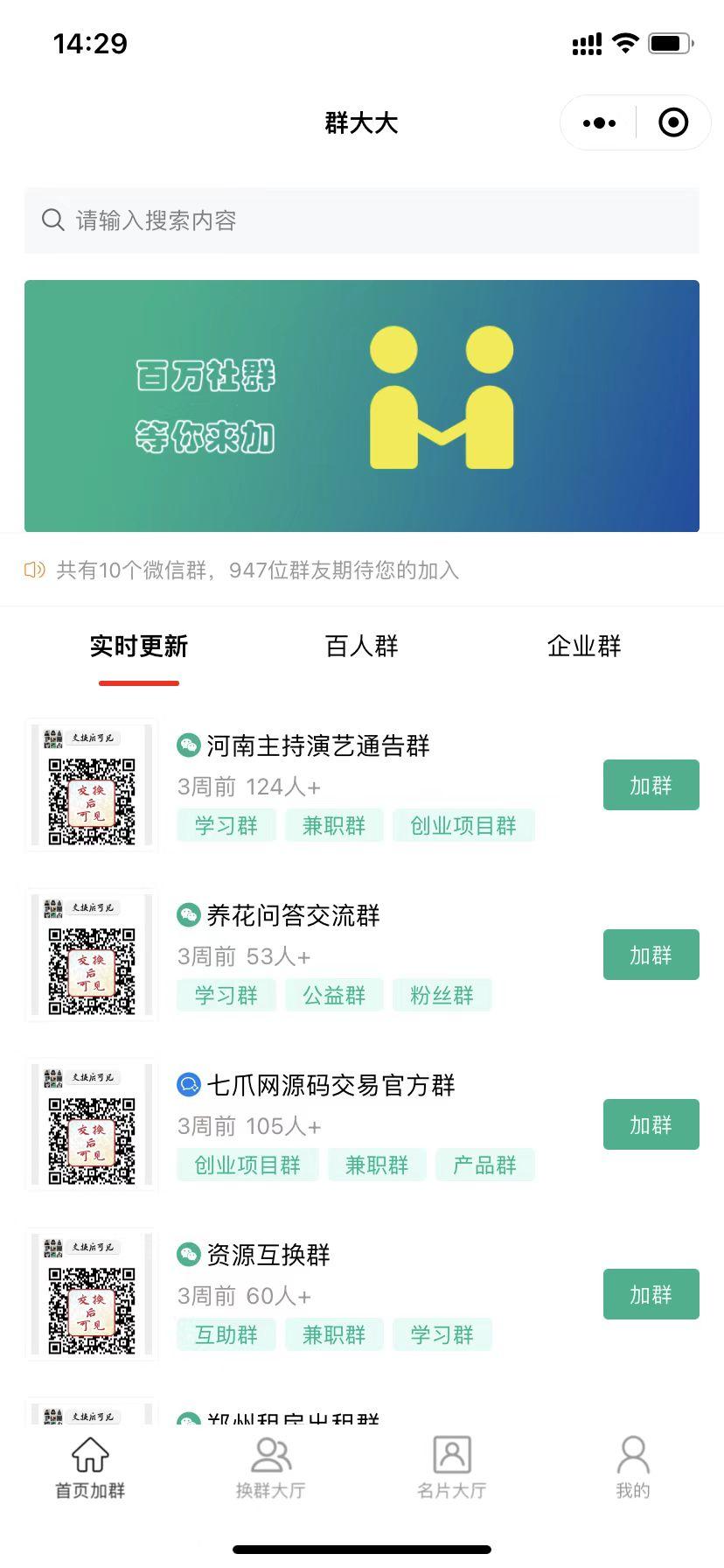Tap the search box 请输入搜索内容
The image size is (724, 1568).
(362, 220)
